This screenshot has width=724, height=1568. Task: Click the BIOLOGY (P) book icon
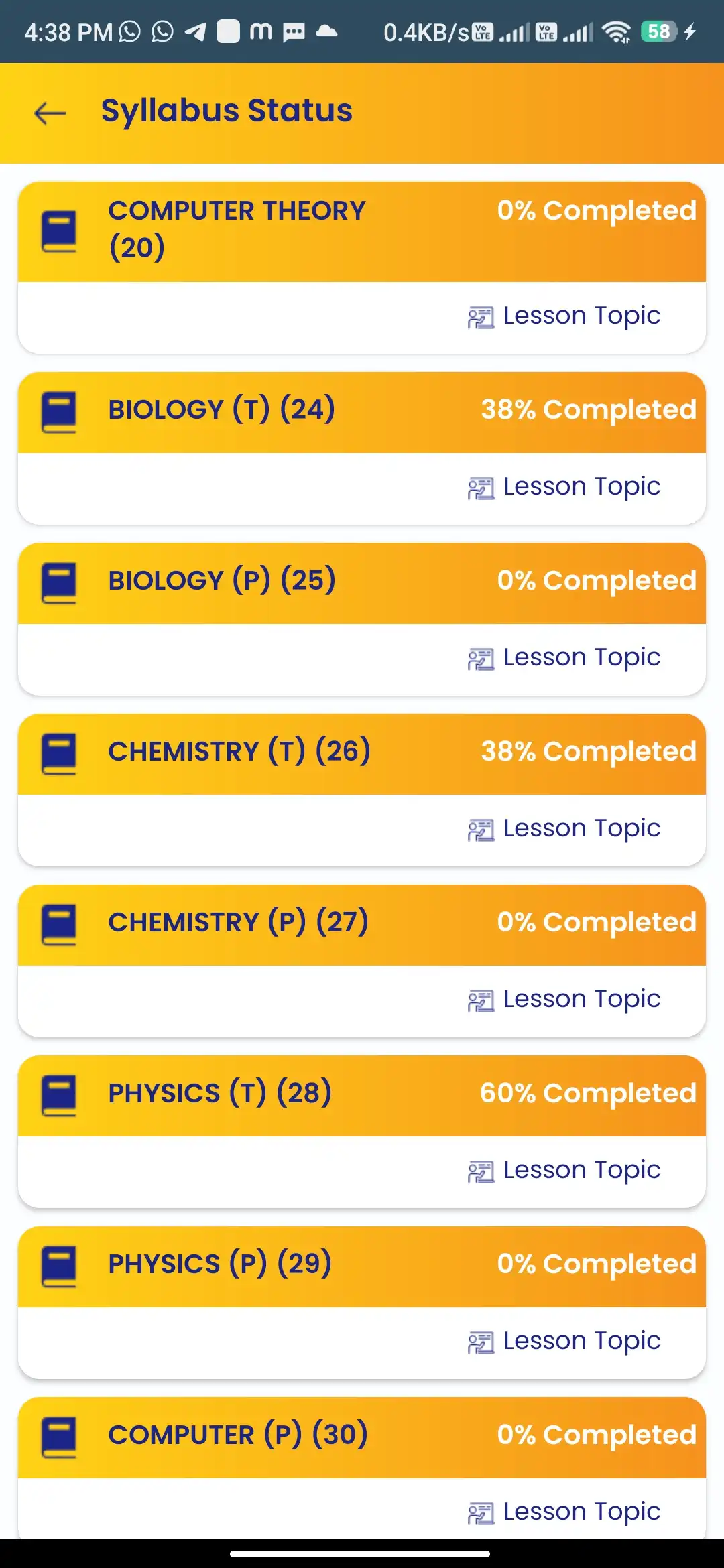tap(58, 582)
